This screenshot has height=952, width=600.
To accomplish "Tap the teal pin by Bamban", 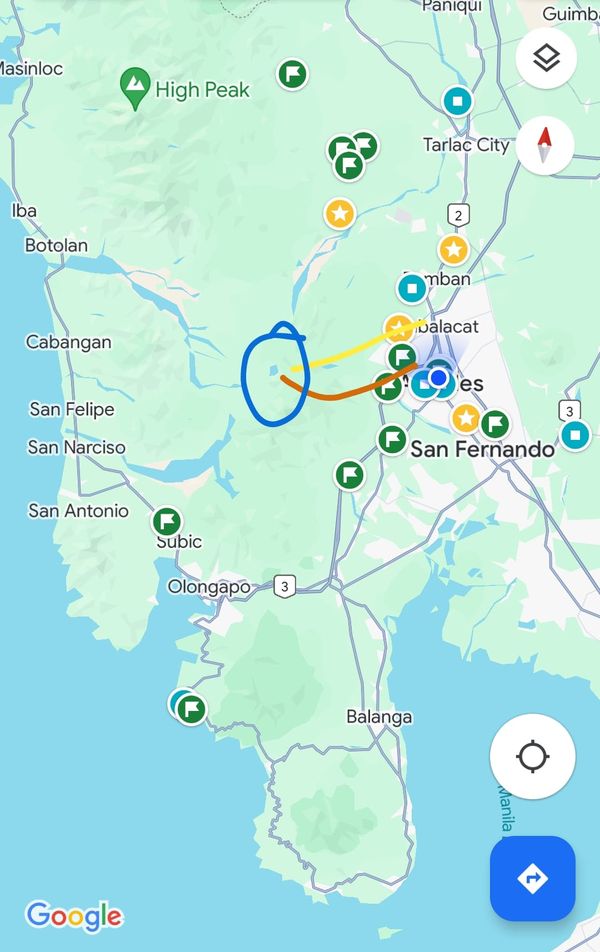I will [x=412, y=288].
